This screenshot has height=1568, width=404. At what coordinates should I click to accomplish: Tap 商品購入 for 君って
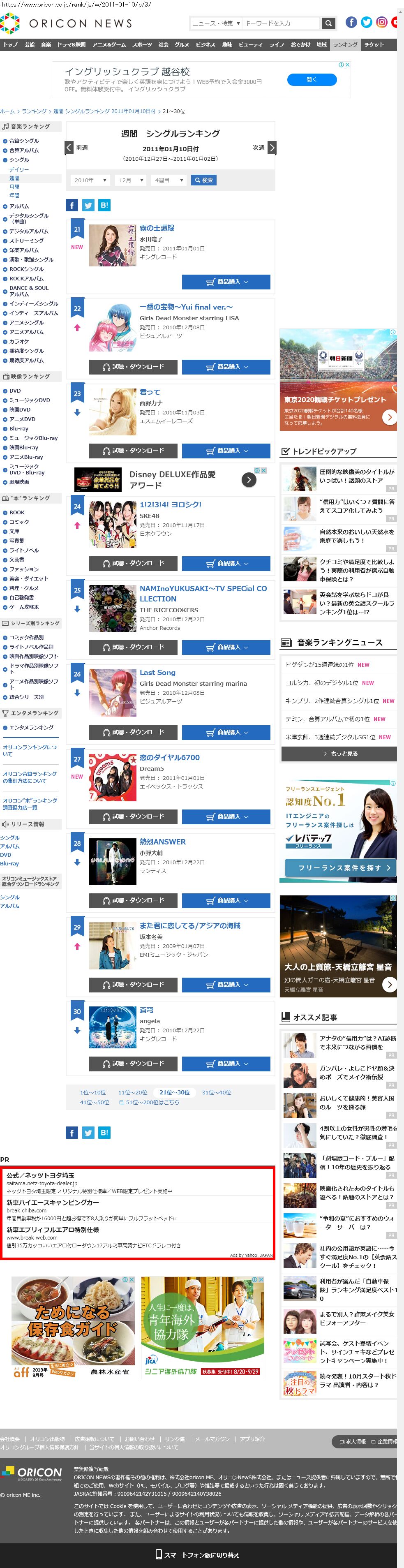(226, 451)
